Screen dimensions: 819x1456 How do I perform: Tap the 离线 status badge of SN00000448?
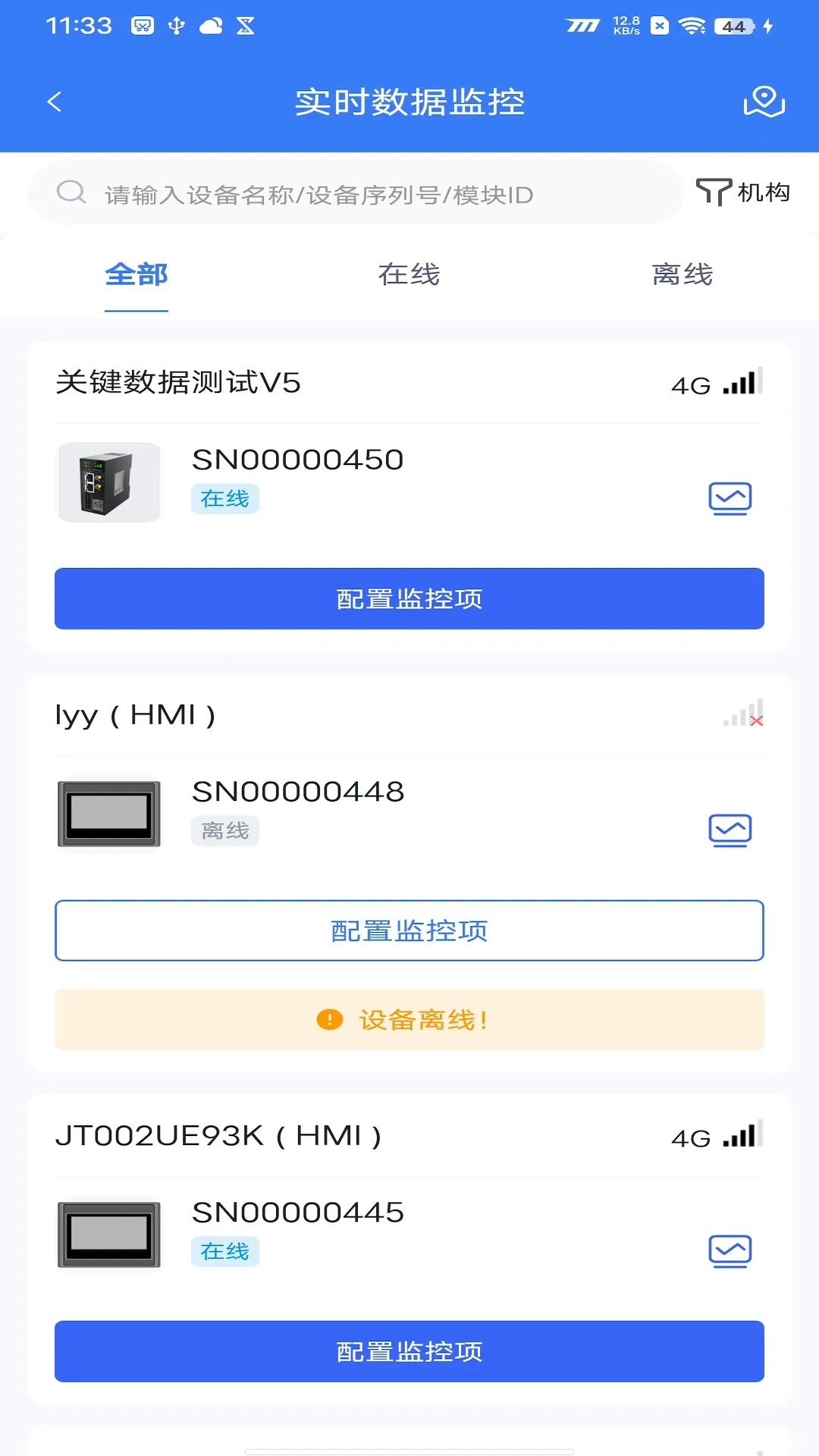pos(224,830)
